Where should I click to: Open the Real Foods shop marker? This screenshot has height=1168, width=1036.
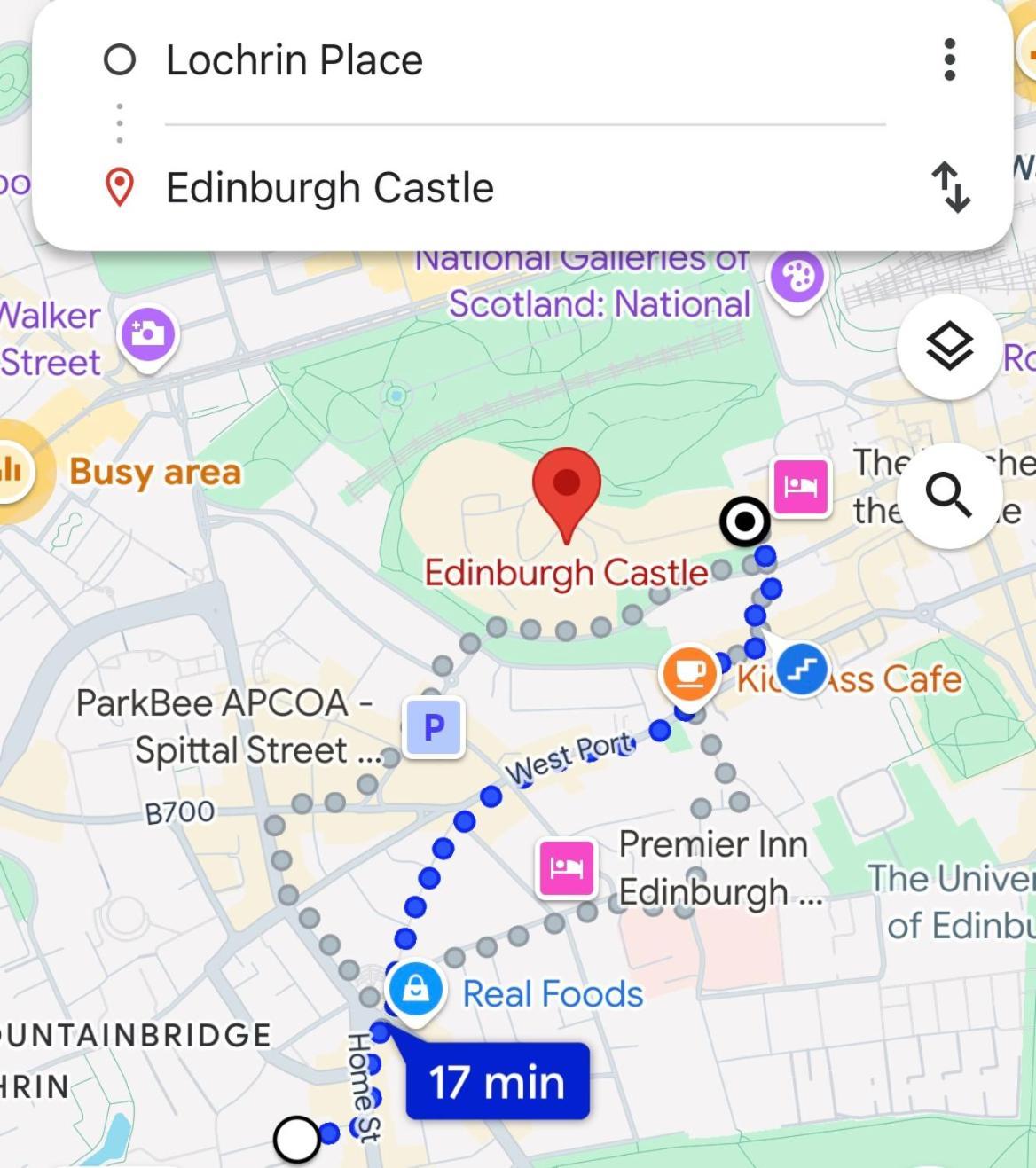[415, 989]
